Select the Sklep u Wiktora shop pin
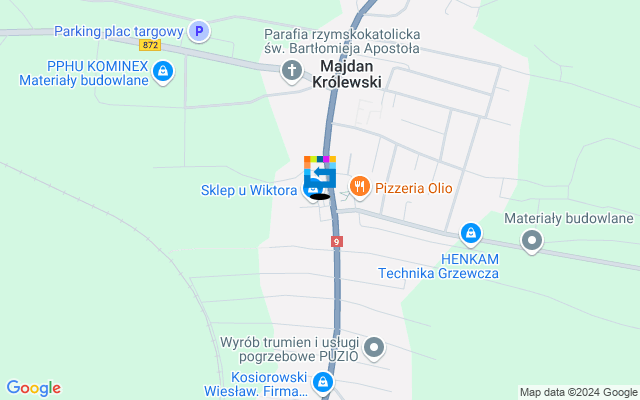 click(x=312, y=190)
